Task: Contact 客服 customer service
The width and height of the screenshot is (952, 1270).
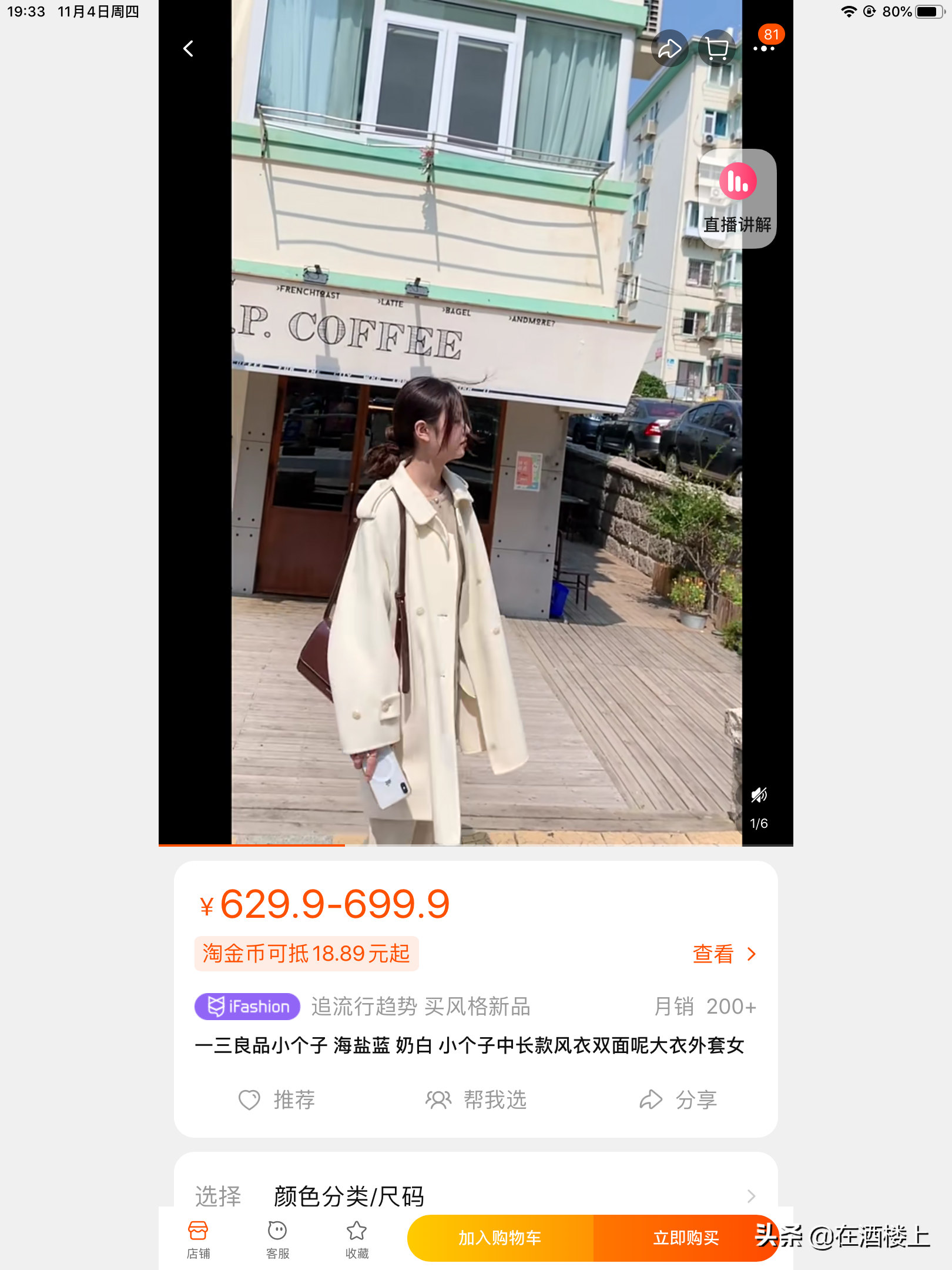Action: pyautogui.click(x=277, y=1238)
